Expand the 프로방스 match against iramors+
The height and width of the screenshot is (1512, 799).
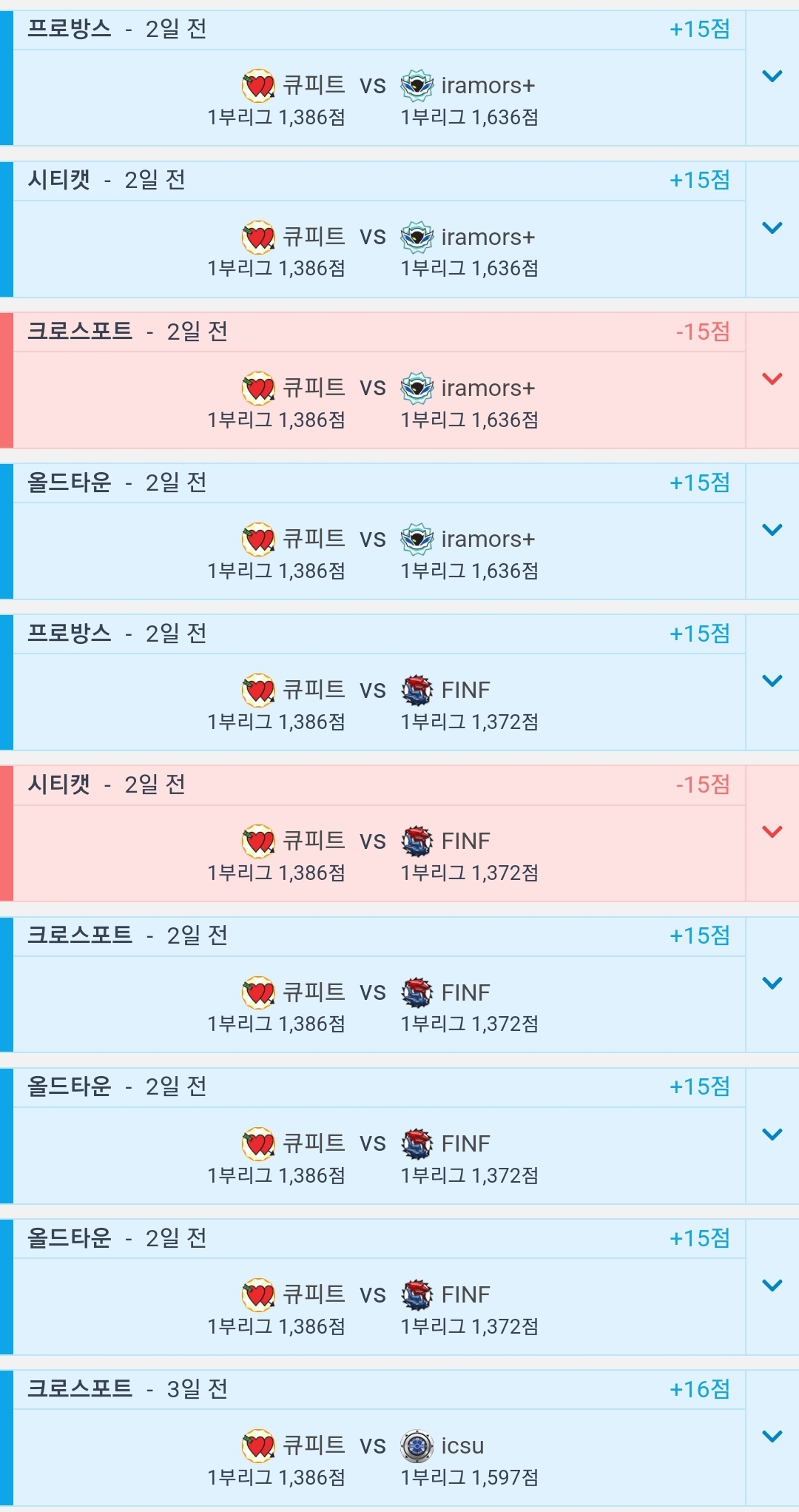click(x=772, y=76)
